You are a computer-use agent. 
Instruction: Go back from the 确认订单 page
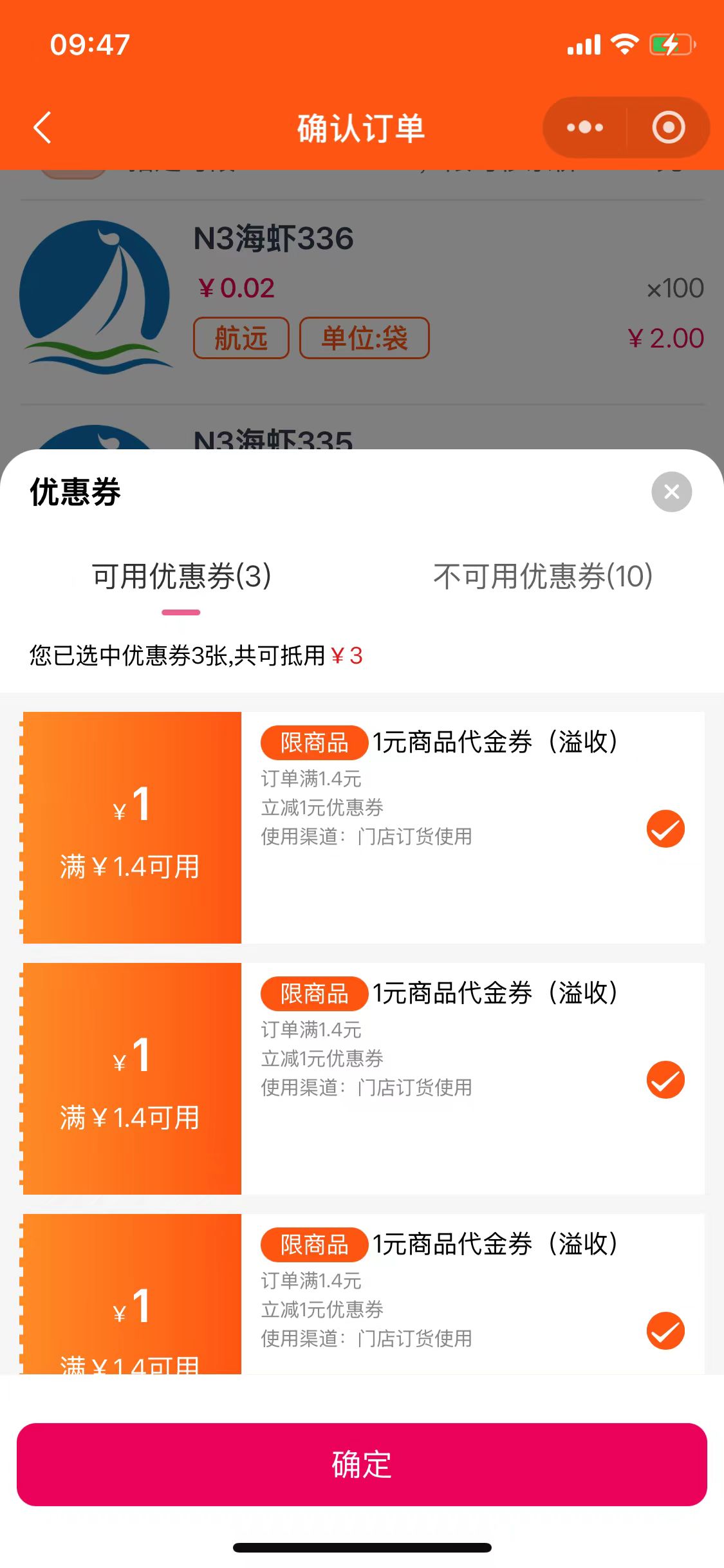pos(42,127)
